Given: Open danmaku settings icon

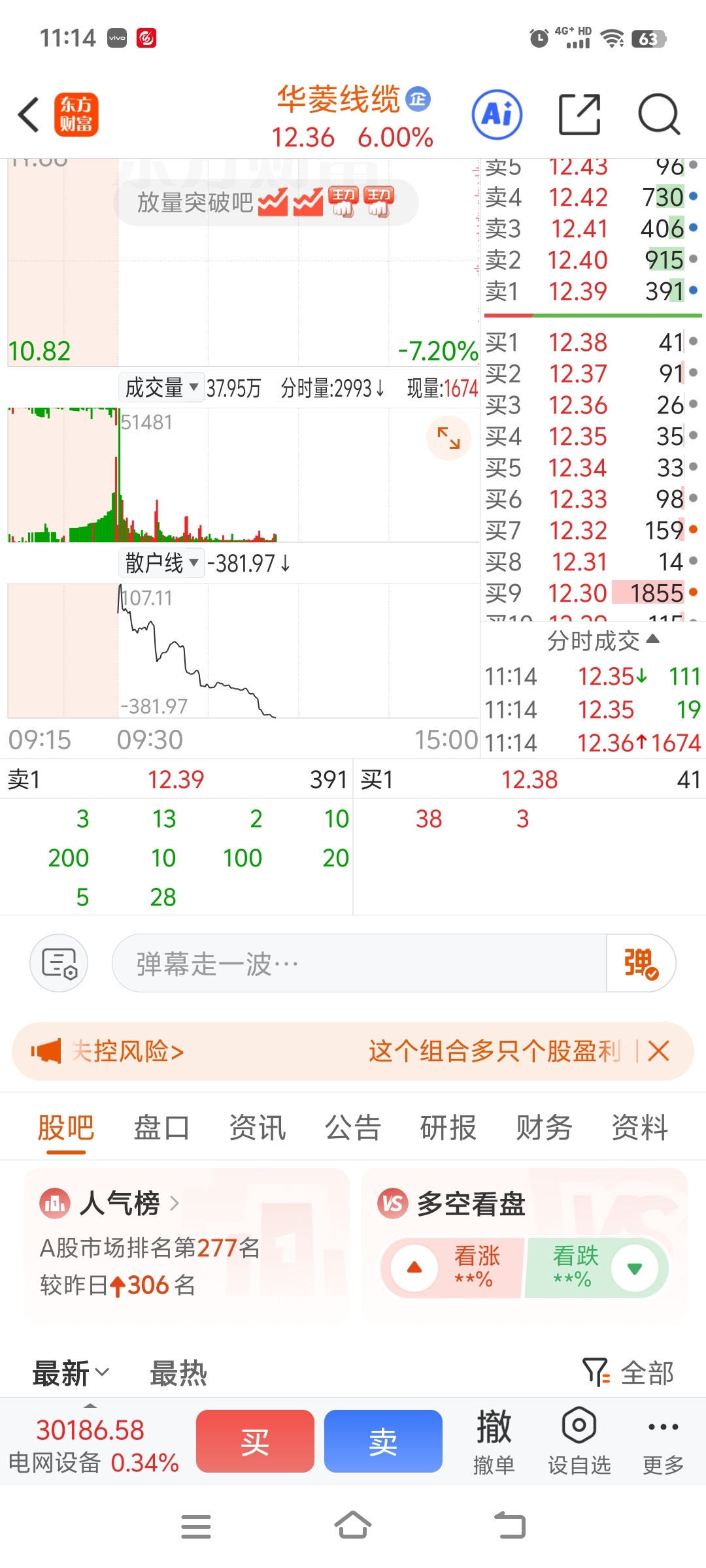Looking at the screenshot, I should pos(59,963).
